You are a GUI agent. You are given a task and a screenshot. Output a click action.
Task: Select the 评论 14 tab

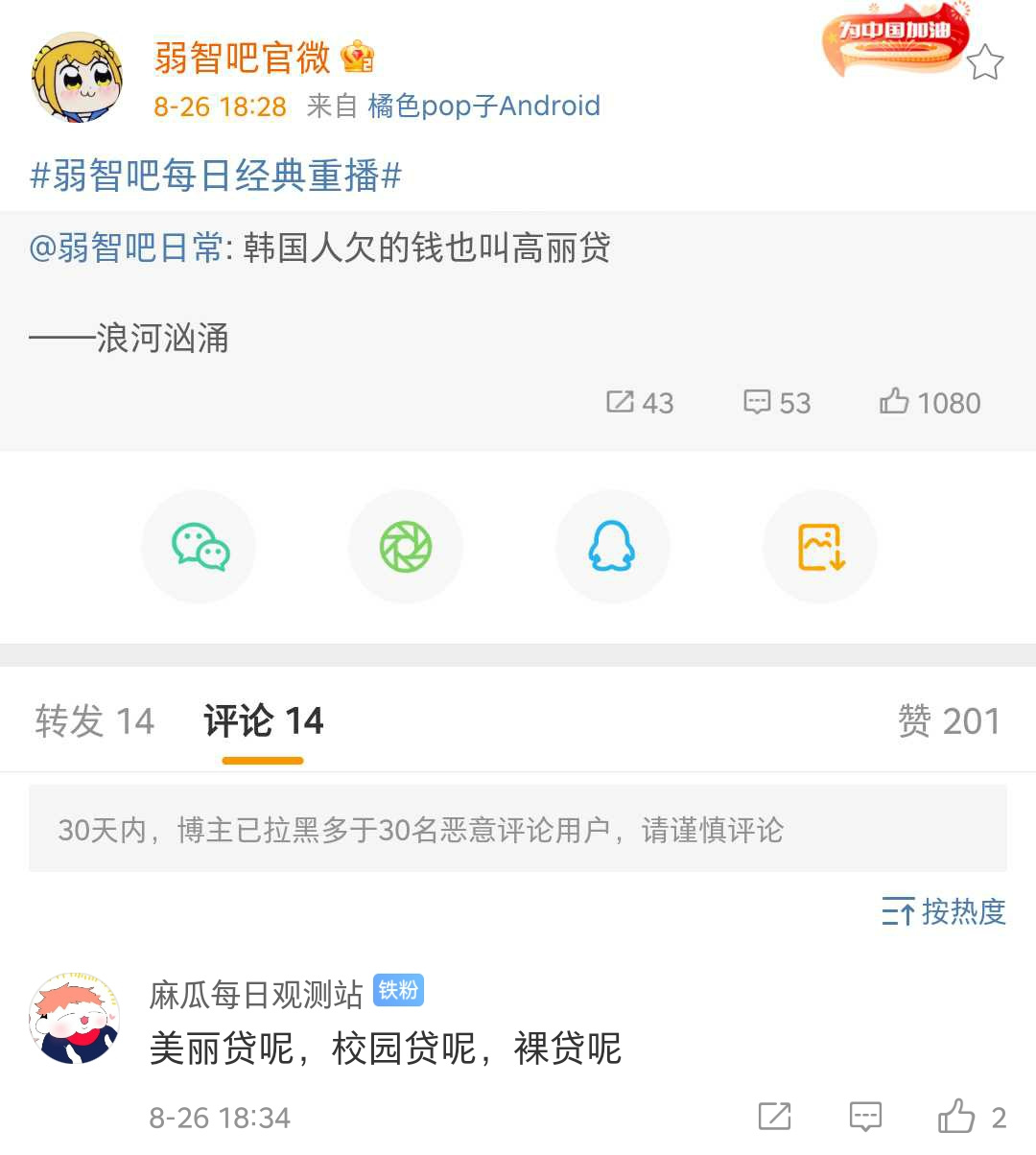[x=263, y=721]
